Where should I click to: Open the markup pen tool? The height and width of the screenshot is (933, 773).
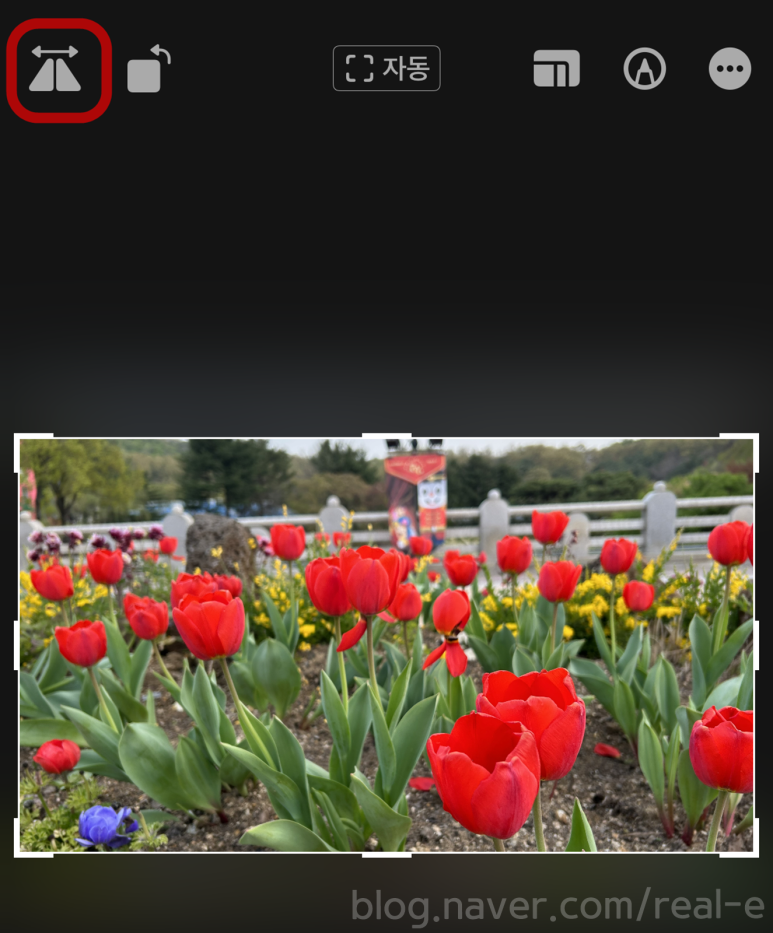(644, 69)
